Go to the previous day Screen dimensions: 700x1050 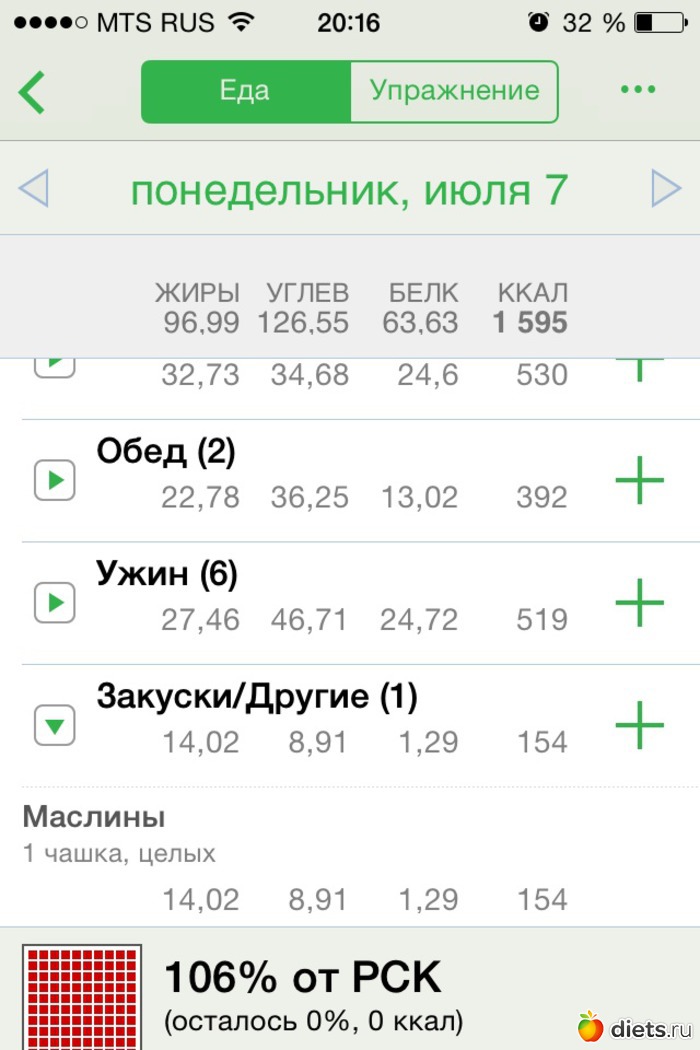[34, 189]
